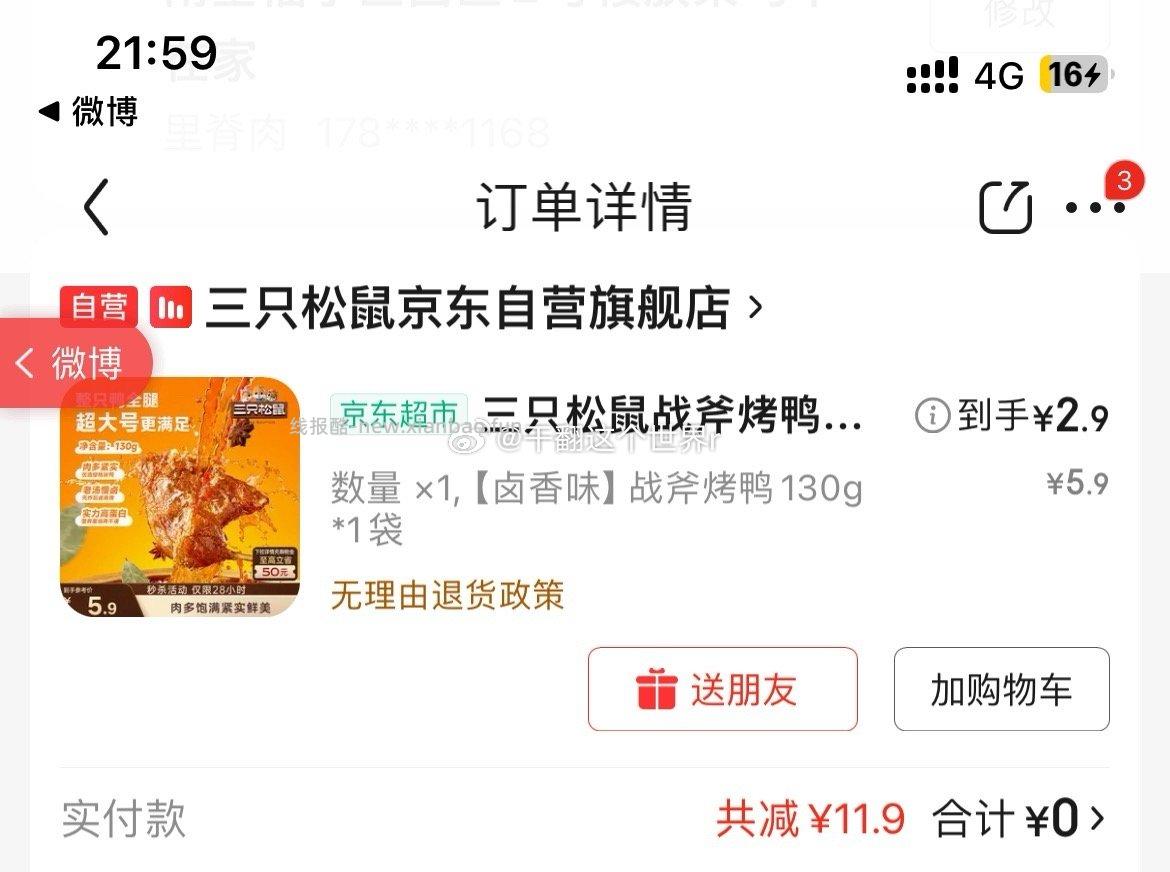Tap 加购物车 to add to cart

click(x=1001, y=689)
